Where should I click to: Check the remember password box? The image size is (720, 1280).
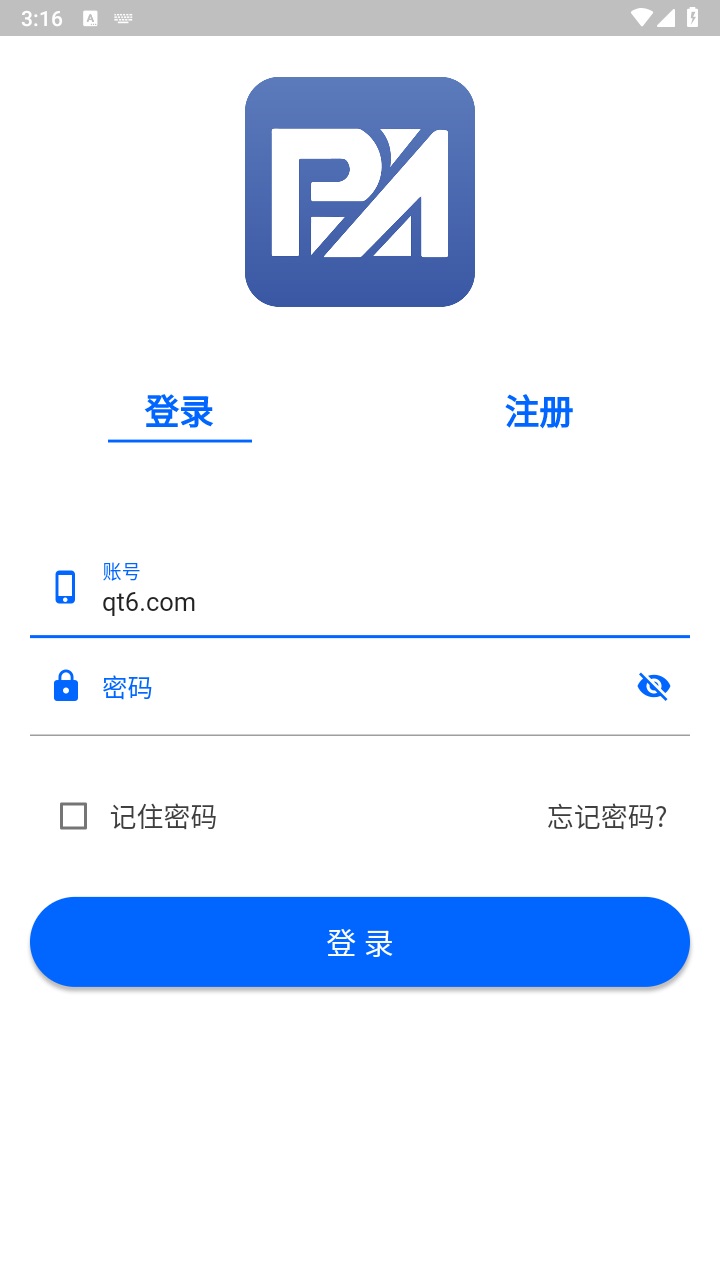(72, 816)
